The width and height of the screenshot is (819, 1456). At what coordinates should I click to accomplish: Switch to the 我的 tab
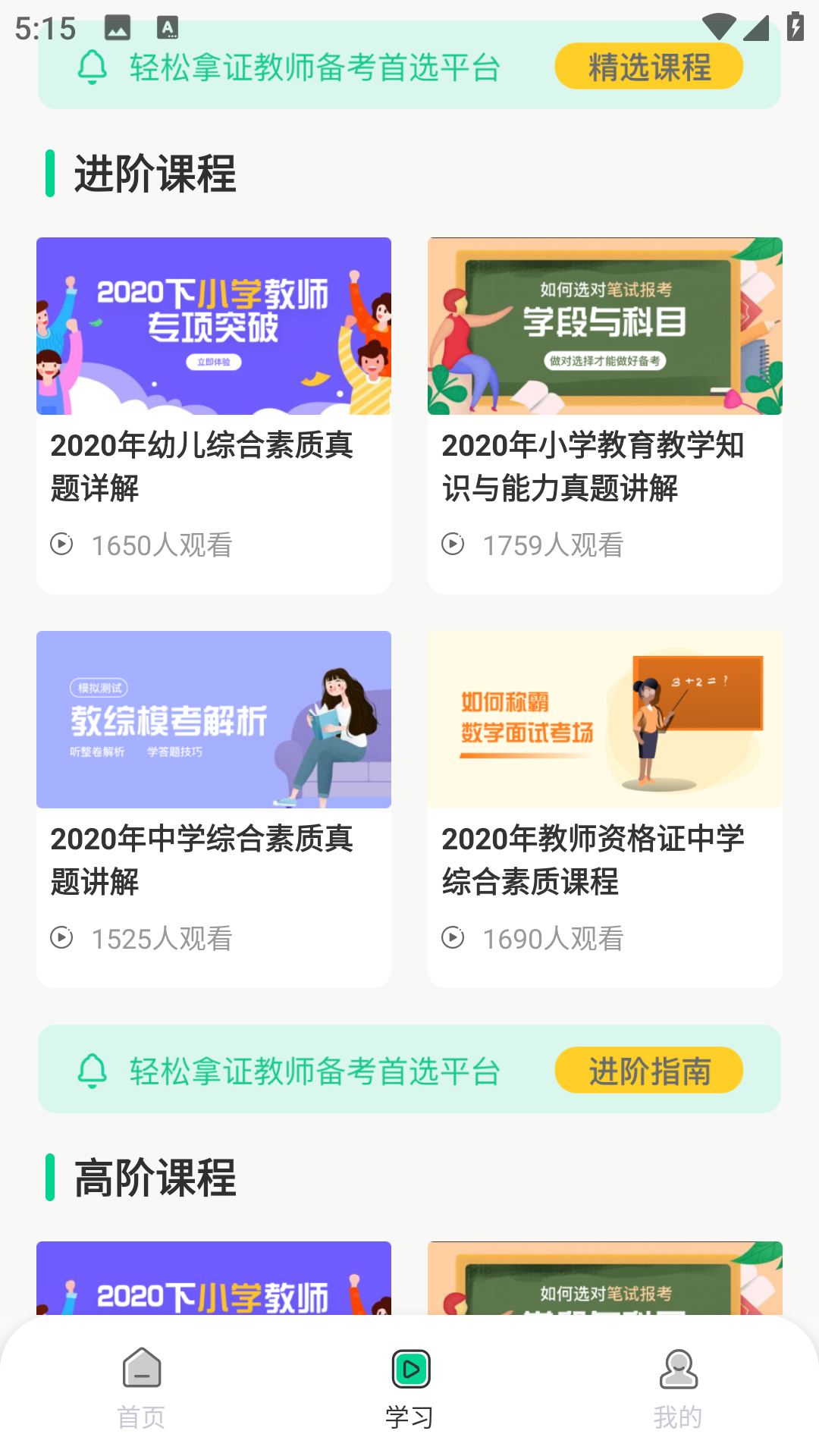pos(678,1415)
